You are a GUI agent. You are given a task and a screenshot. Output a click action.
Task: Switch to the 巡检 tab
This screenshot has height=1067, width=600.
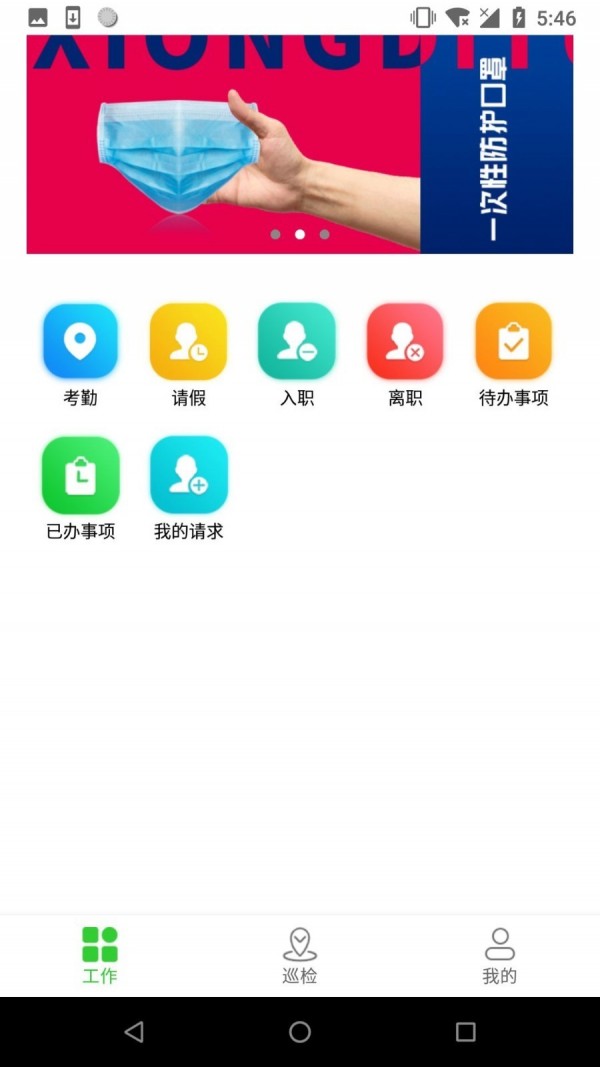click(300, 955)
